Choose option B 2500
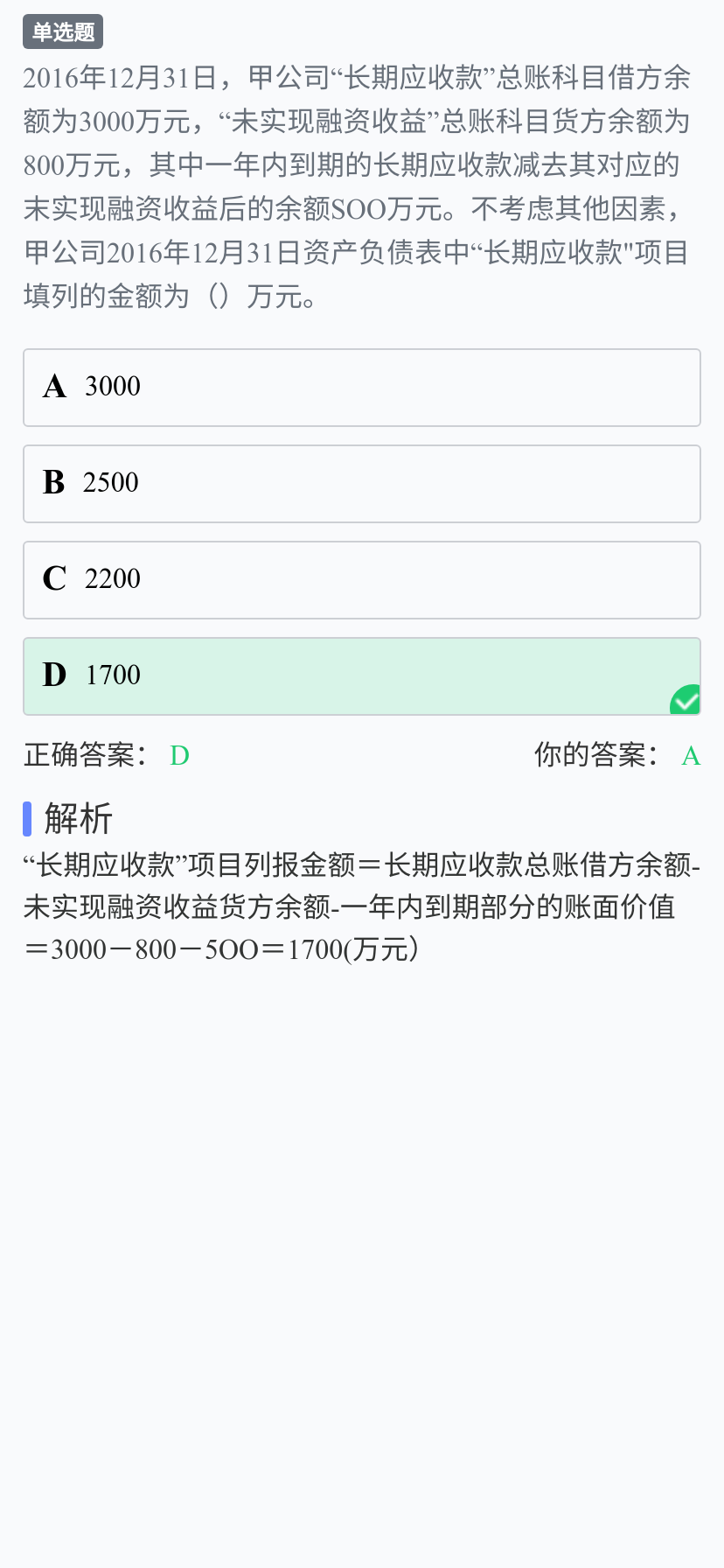 tap(362, 484)
